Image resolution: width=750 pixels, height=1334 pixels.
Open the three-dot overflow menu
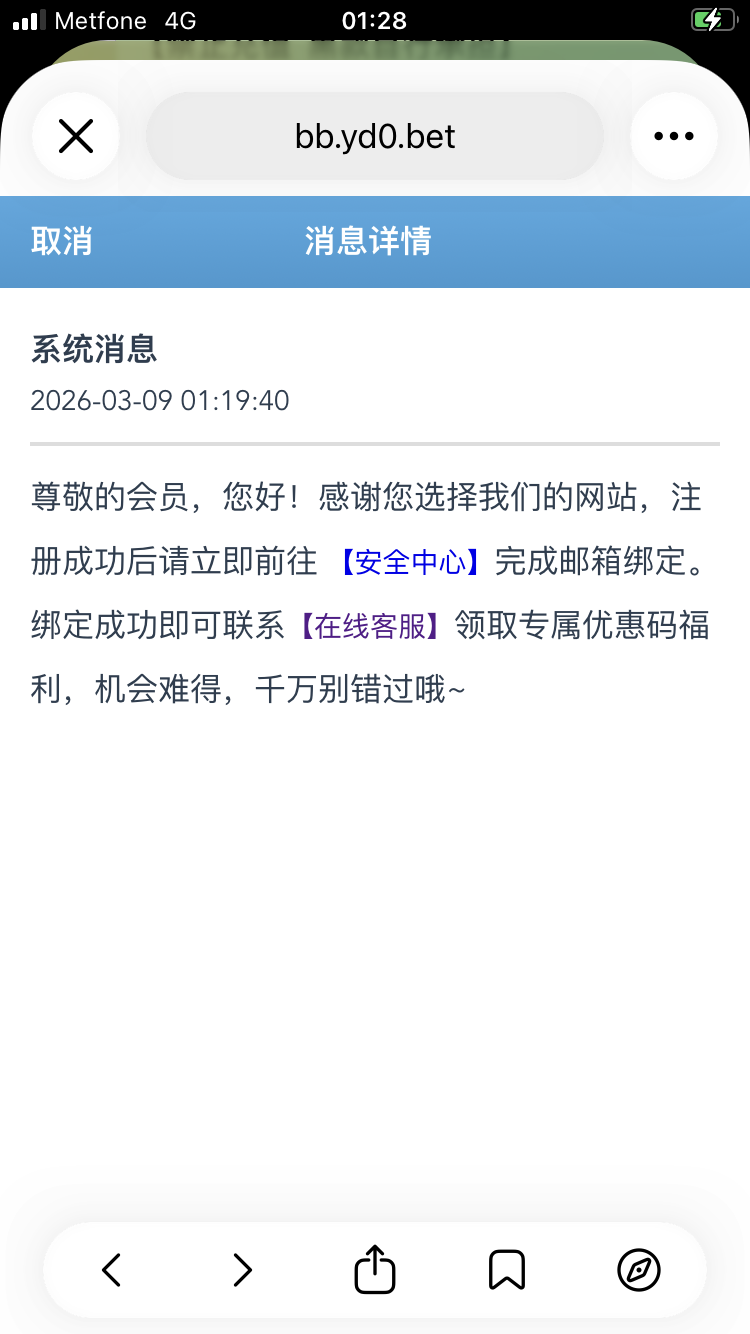coord(673,136)
